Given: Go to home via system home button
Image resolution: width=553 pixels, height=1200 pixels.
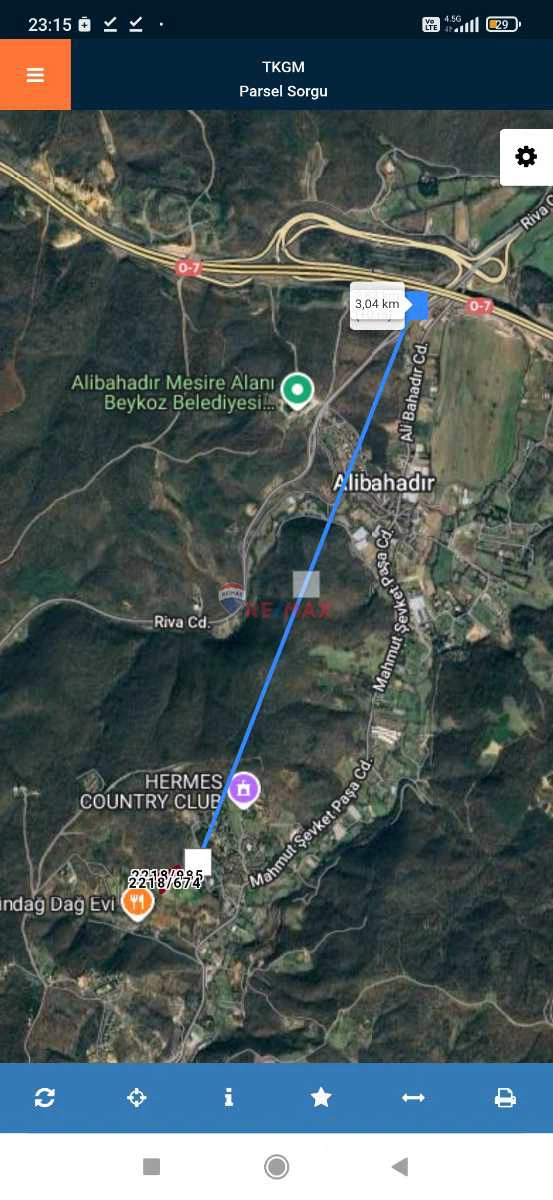Looking at the screenshot, I should coord(277,1166).
